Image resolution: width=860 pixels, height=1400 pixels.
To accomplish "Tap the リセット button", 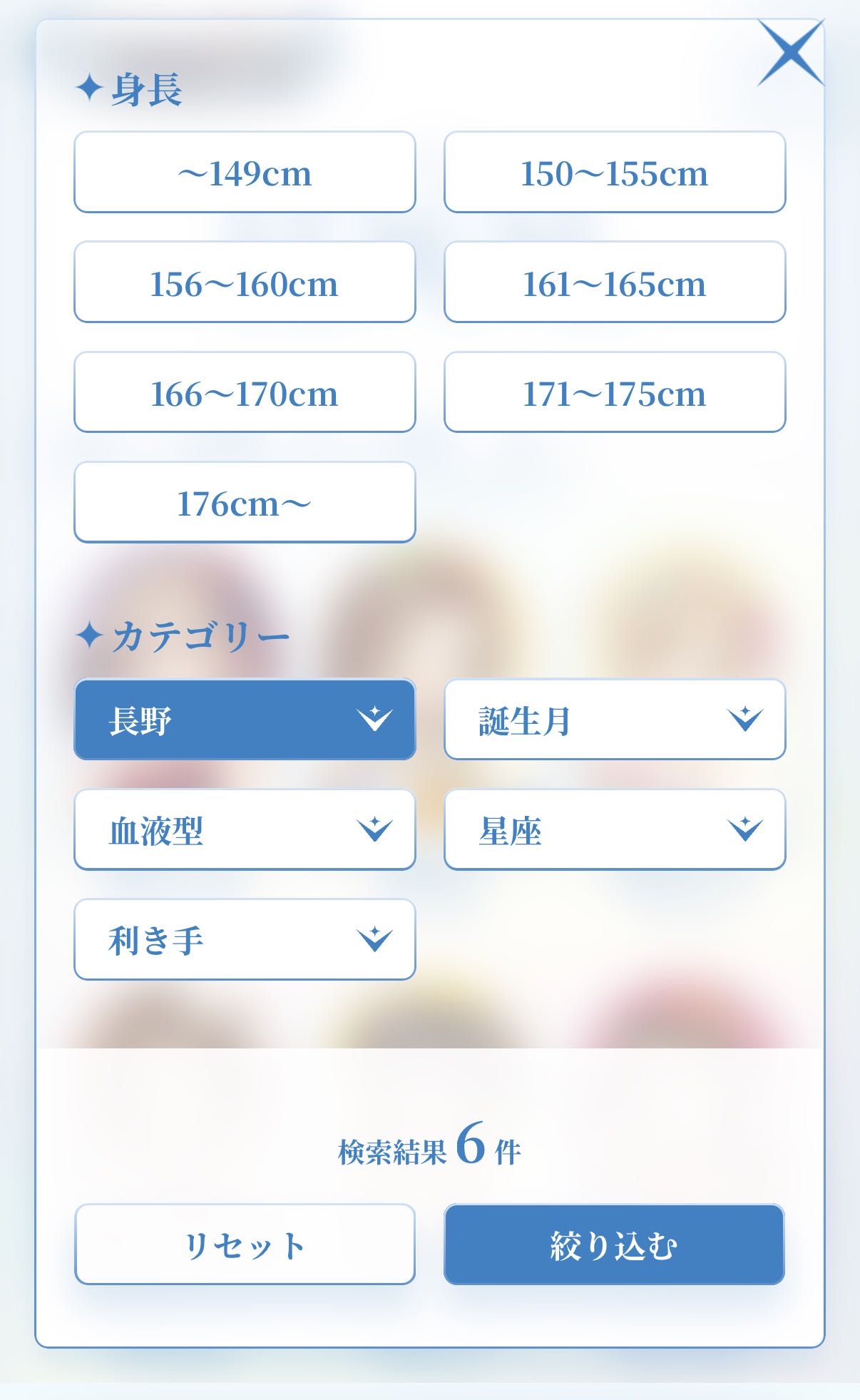I will click(245, 1245).
